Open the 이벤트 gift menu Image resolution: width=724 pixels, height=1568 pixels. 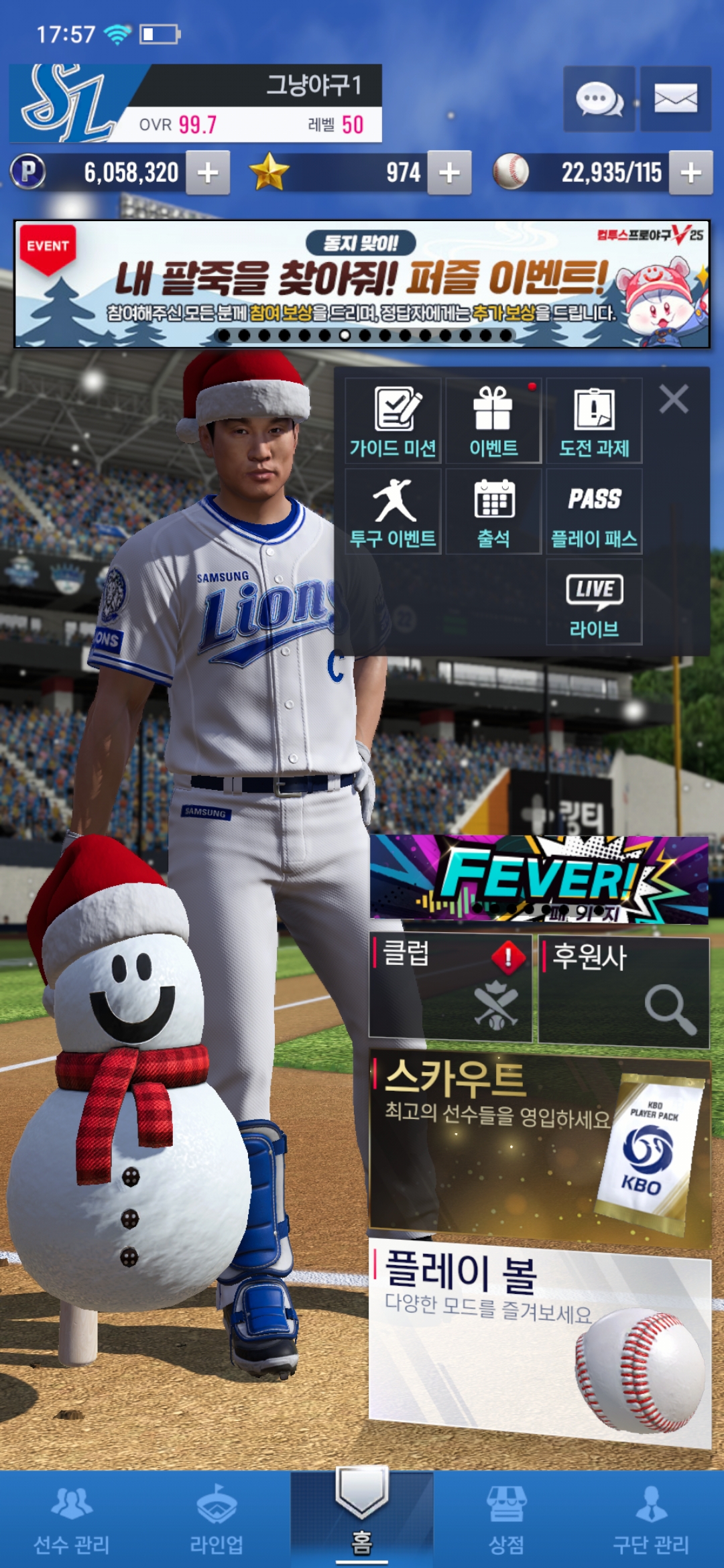[493, 421]
